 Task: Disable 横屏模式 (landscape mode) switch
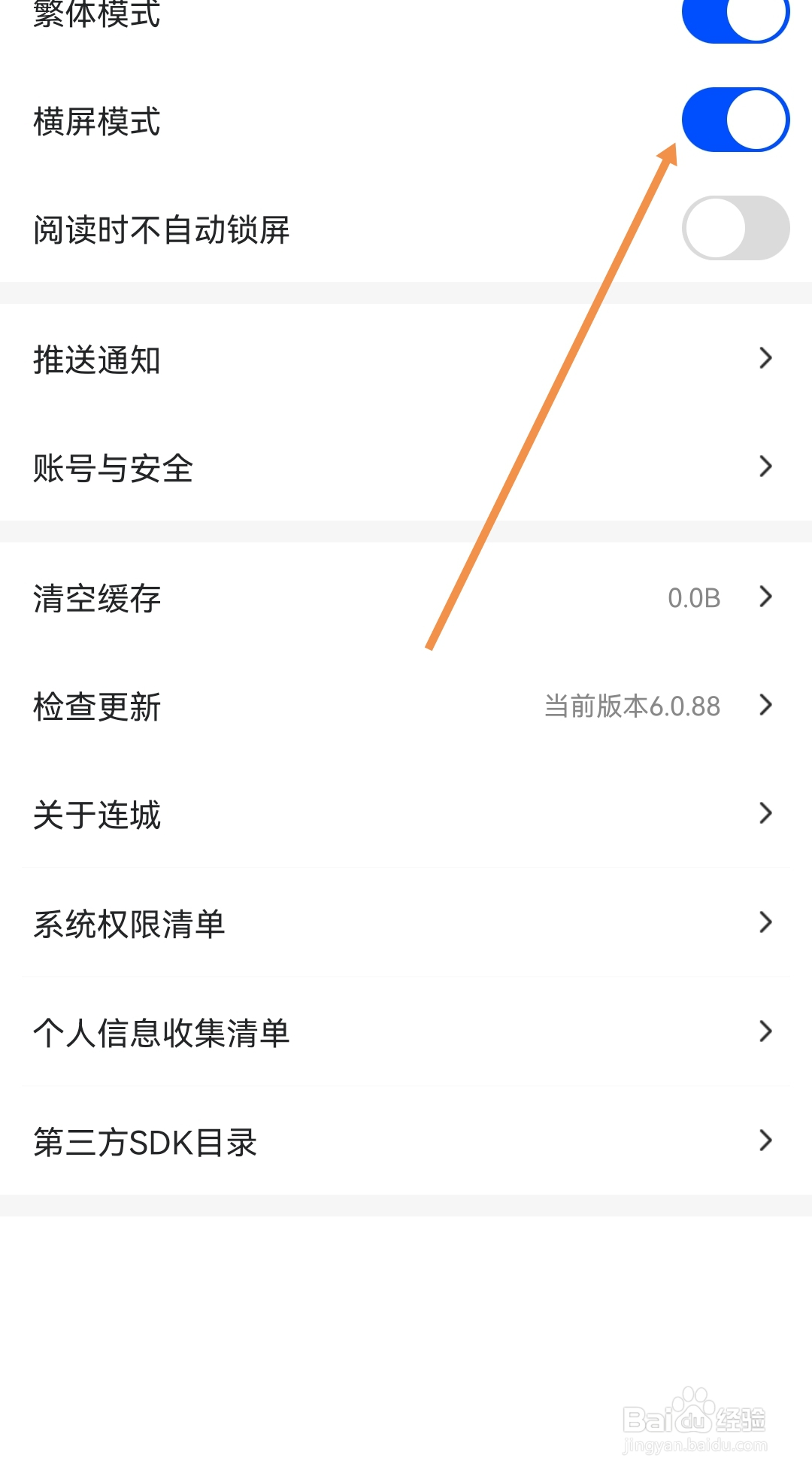click(735, 119)
